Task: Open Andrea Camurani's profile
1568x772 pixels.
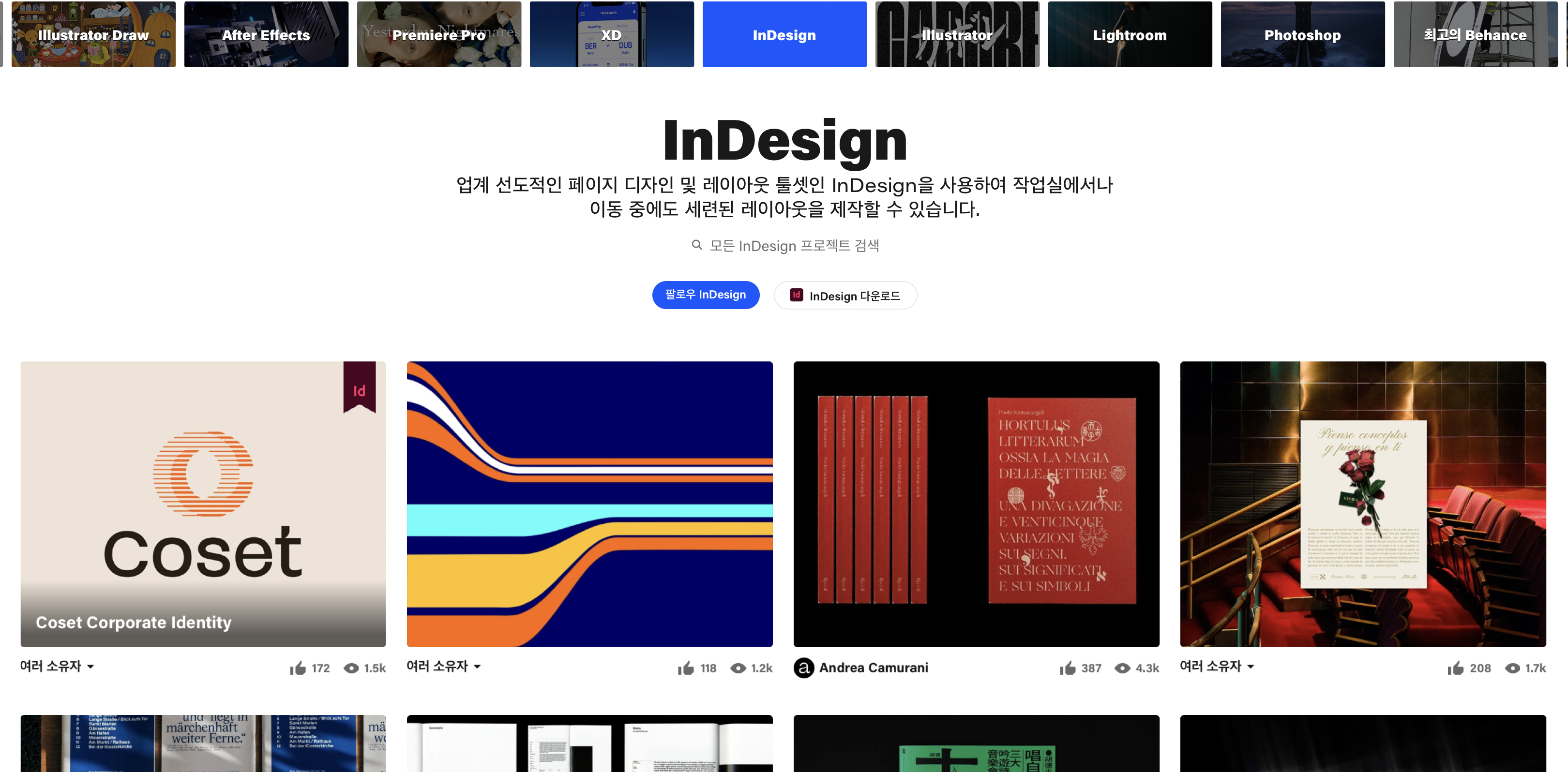Action: click(x=873, y=668)
